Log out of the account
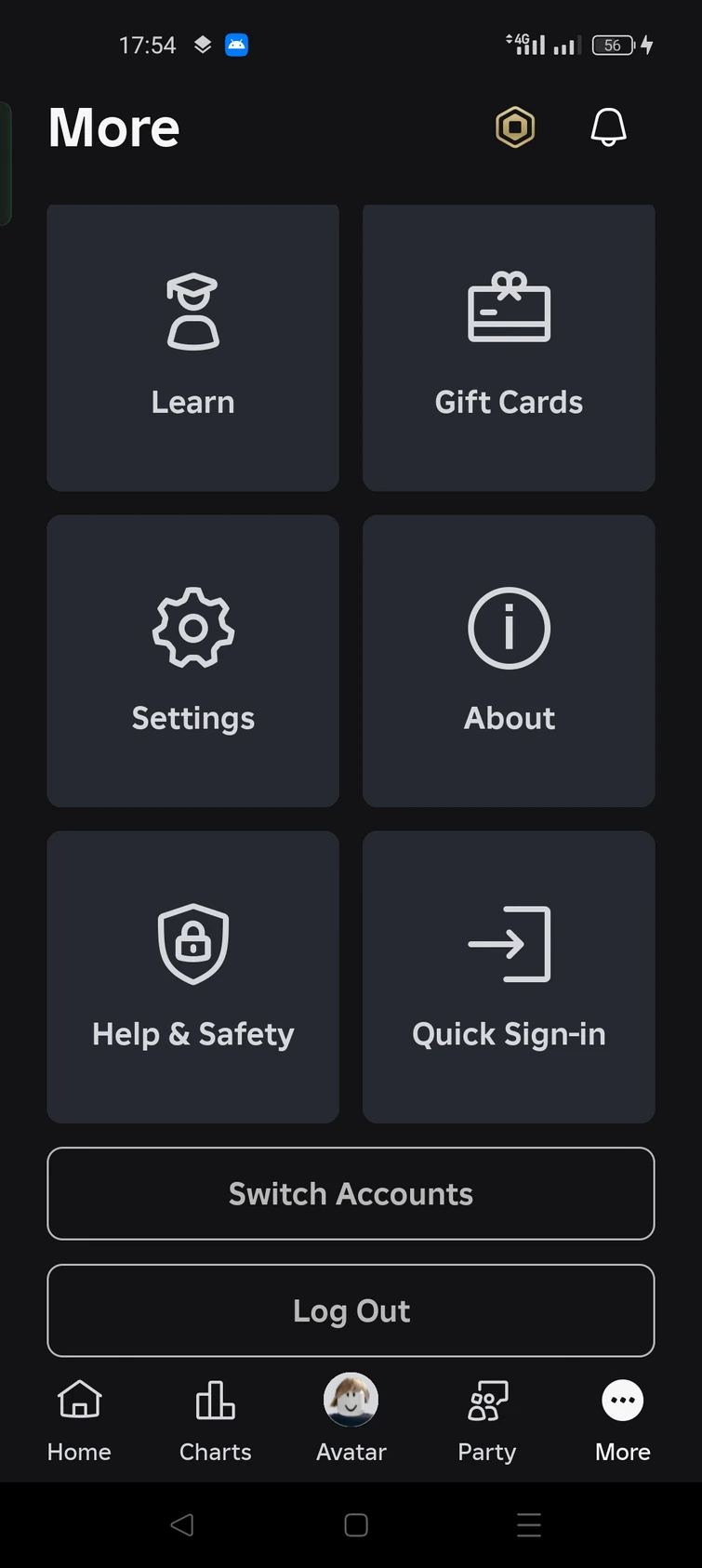 pyautogui.click(x=351, y=1310)
